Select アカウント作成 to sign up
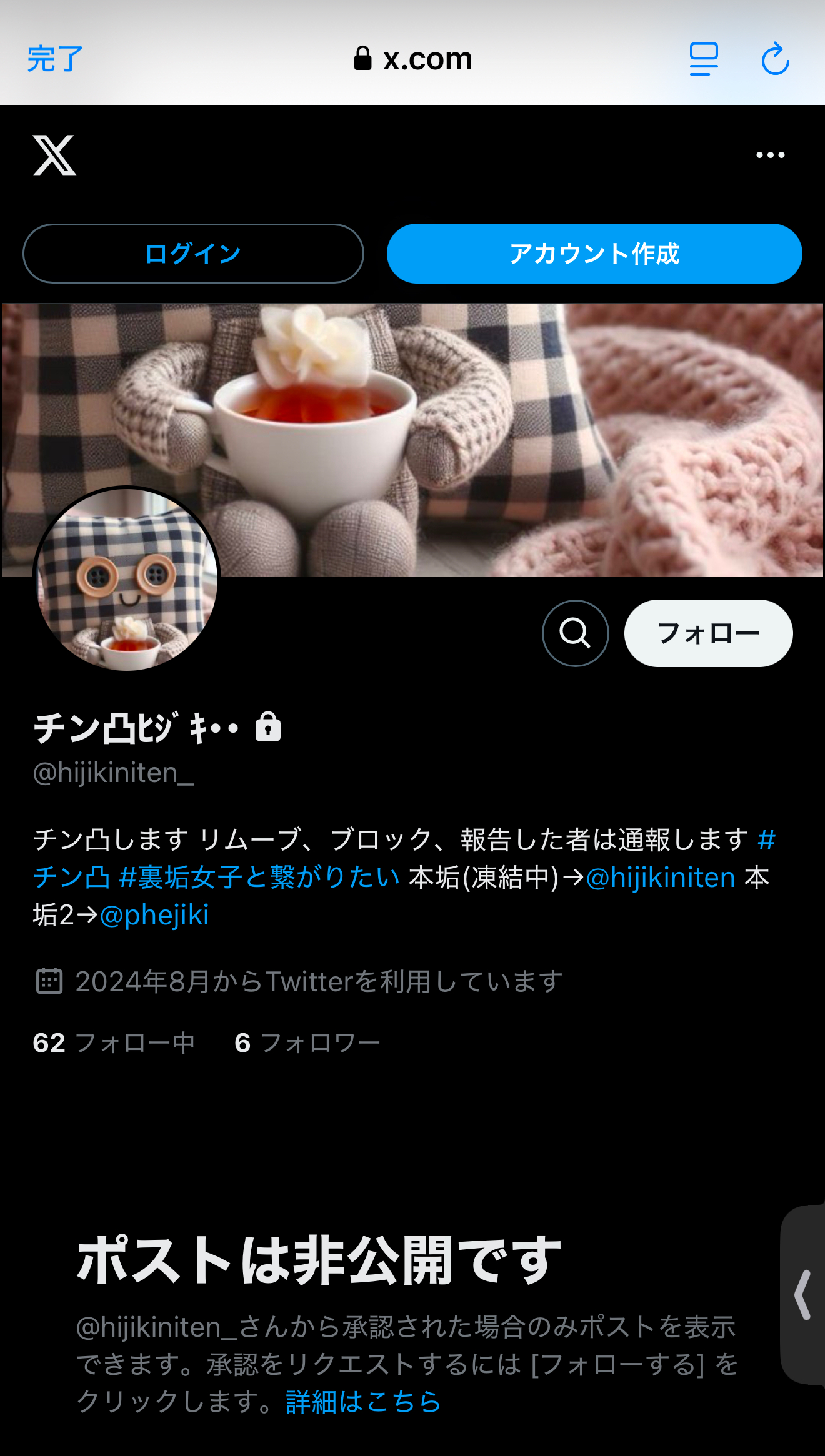This screenshot has width=825, height=1456. click(x=594, y=254)
